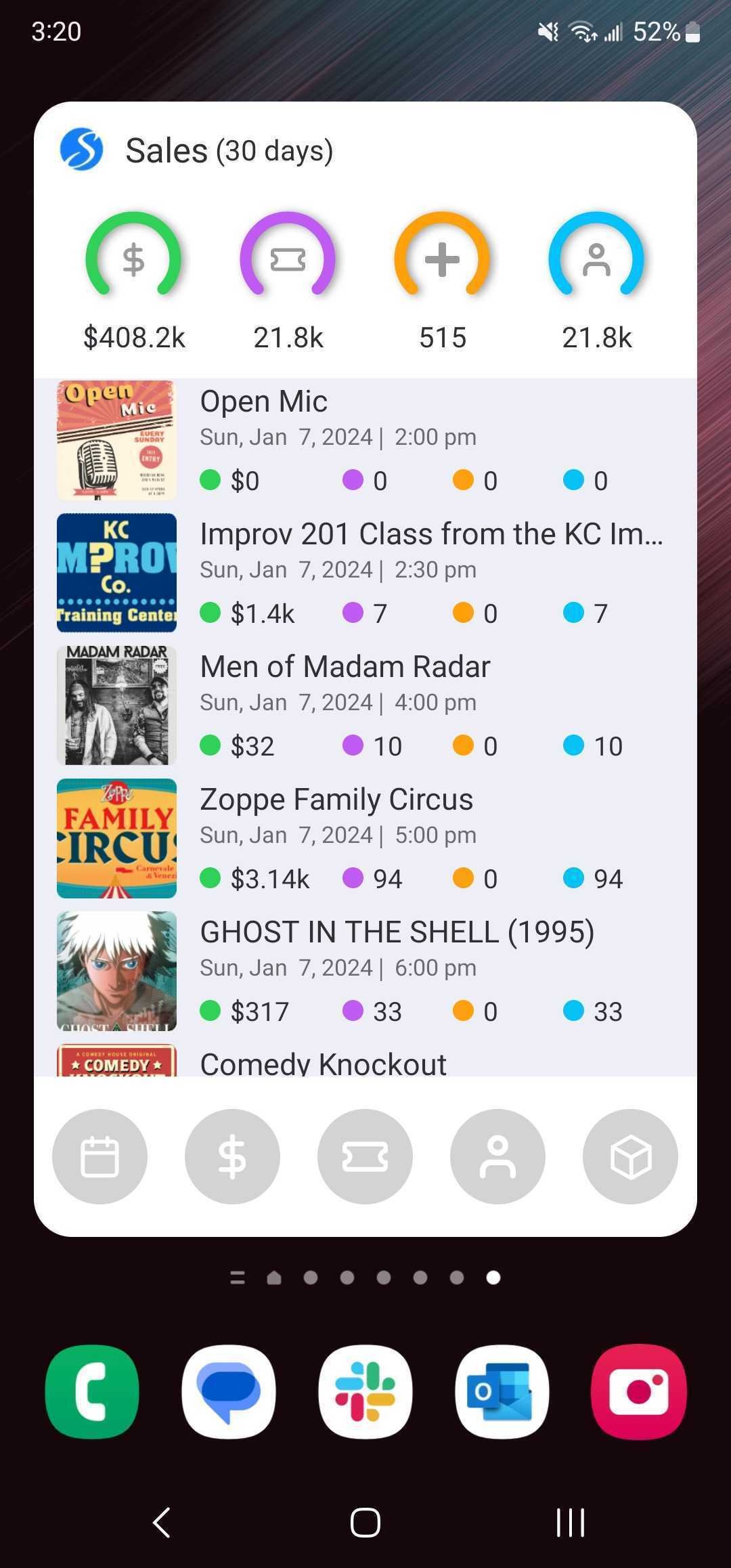Open the Improv 201 Class event
This screenshot has height=1568, width=731.
[x=365, y=573]
